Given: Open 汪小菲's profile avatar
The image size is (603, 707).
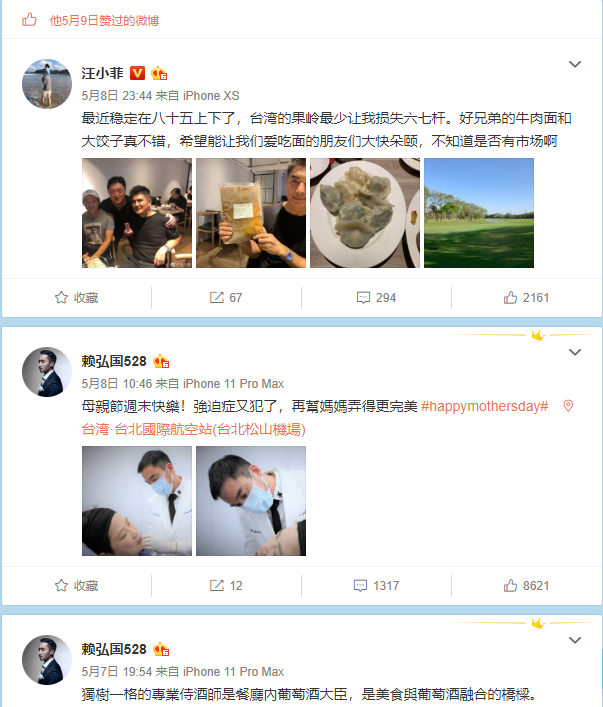Looking at the screenshot, I should [47, 83].
